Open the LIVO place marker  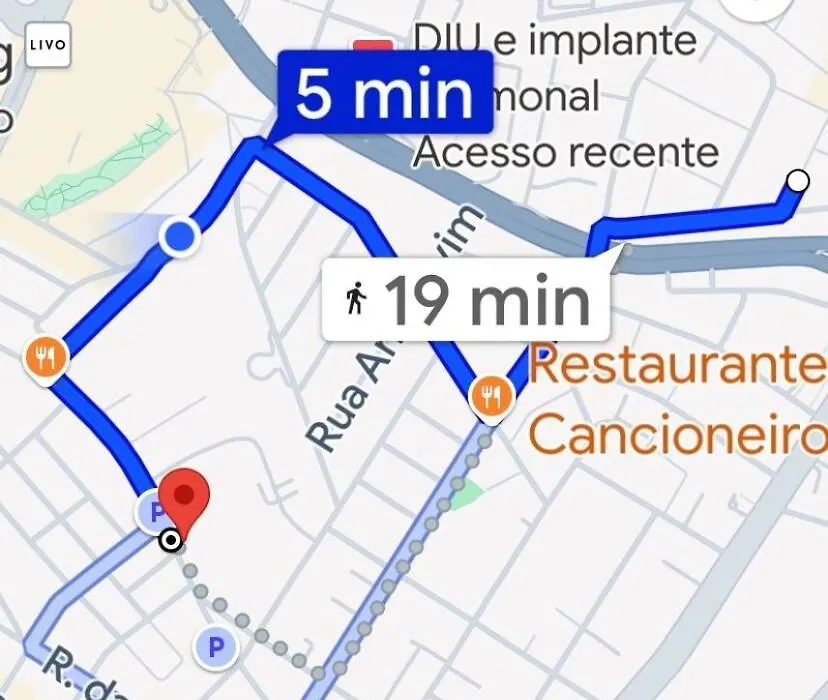[47, 45]
